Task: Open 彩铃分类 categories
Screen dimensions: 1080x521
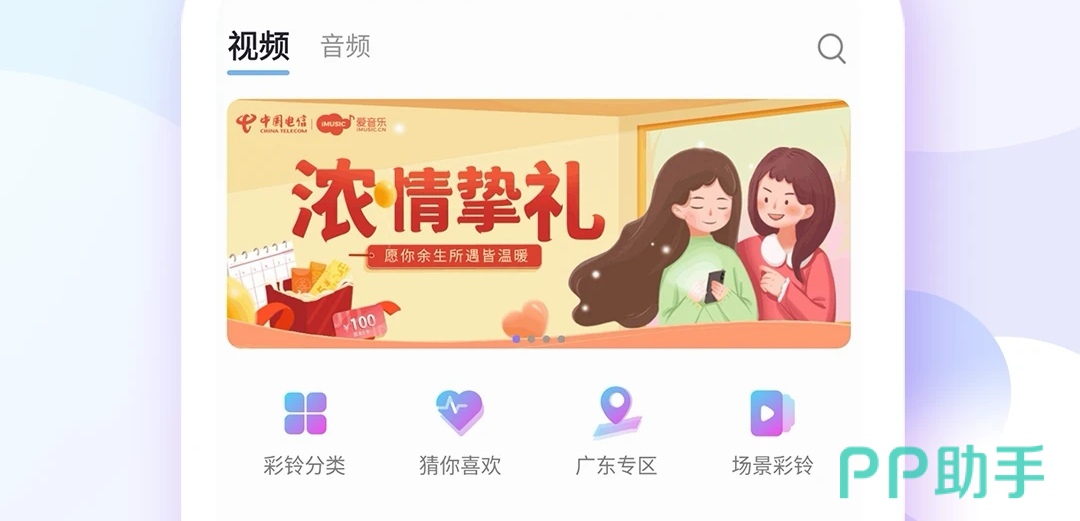Action: (x=305, y=433)
